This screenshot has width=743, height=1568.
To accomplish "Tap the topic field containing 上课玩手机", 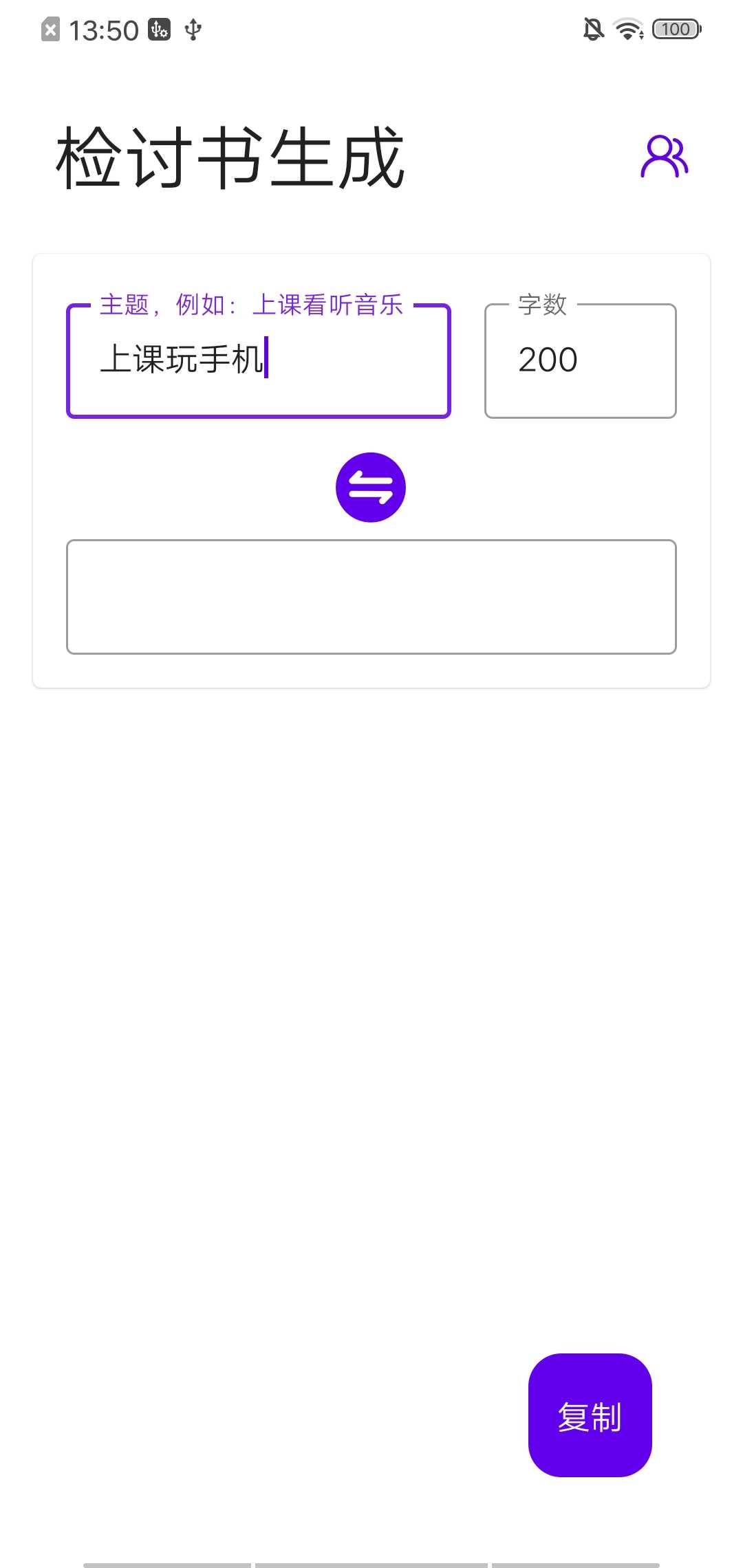I will click(258, 360).
